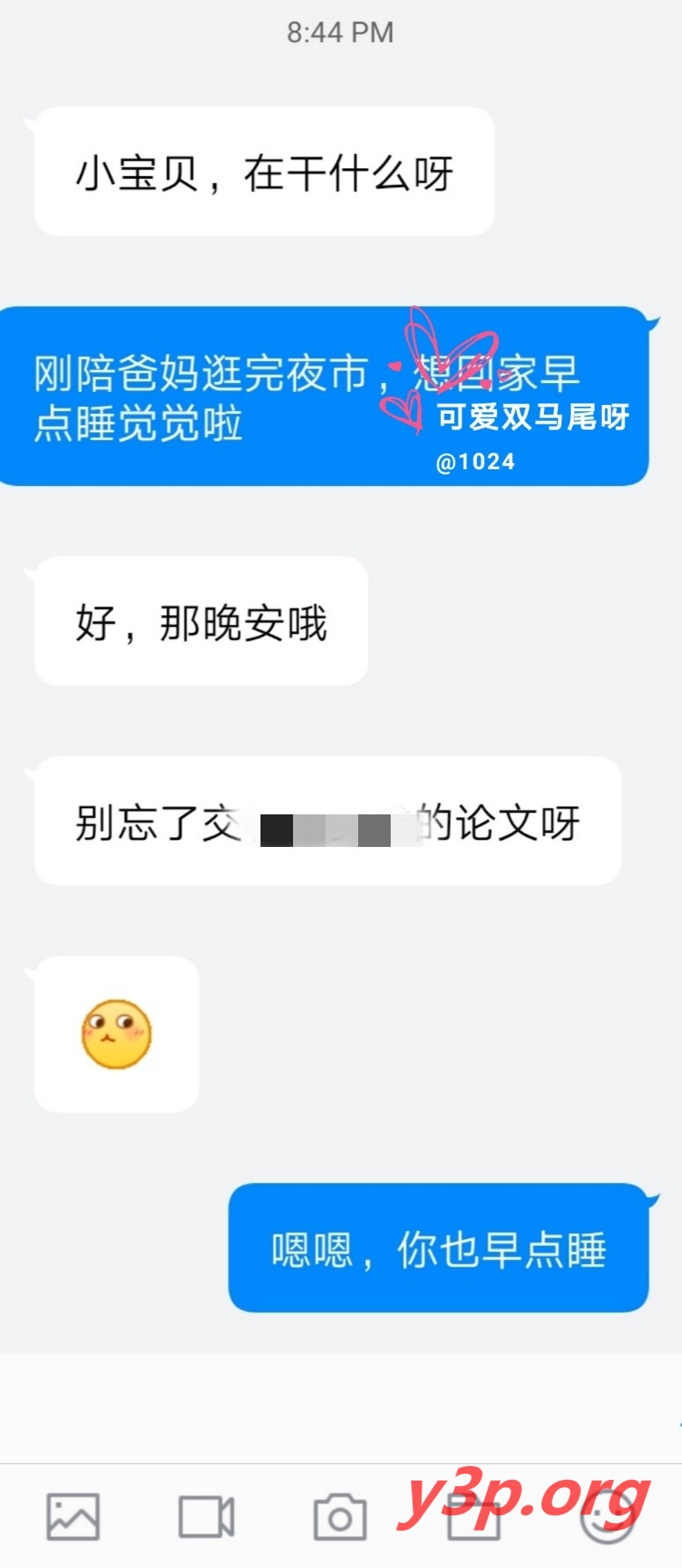Open the photo gallery picker
Viewport: 682px width, 1568px height.
point(73,1517)
